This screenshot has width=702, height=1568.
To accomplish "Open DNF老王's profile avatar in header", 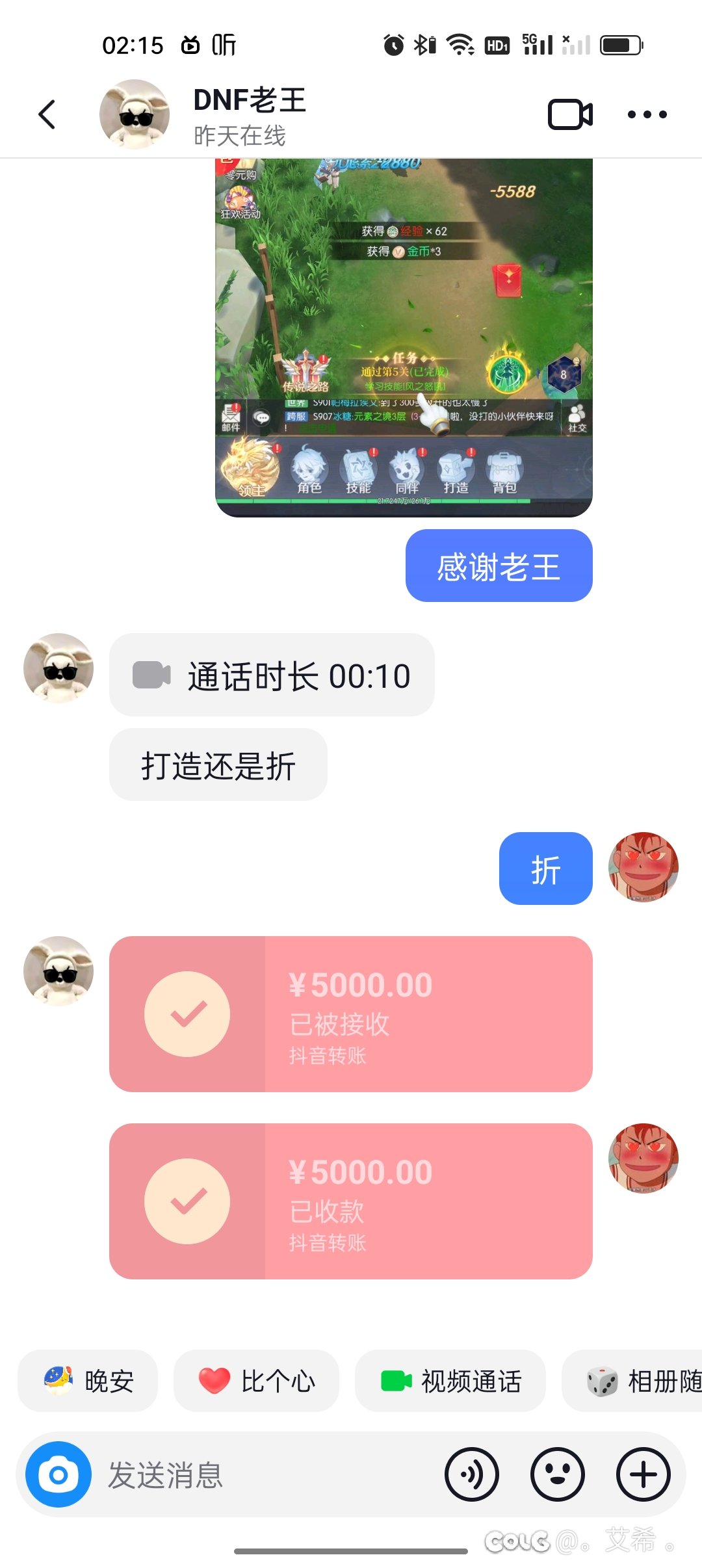I will [x=134, y=114].
